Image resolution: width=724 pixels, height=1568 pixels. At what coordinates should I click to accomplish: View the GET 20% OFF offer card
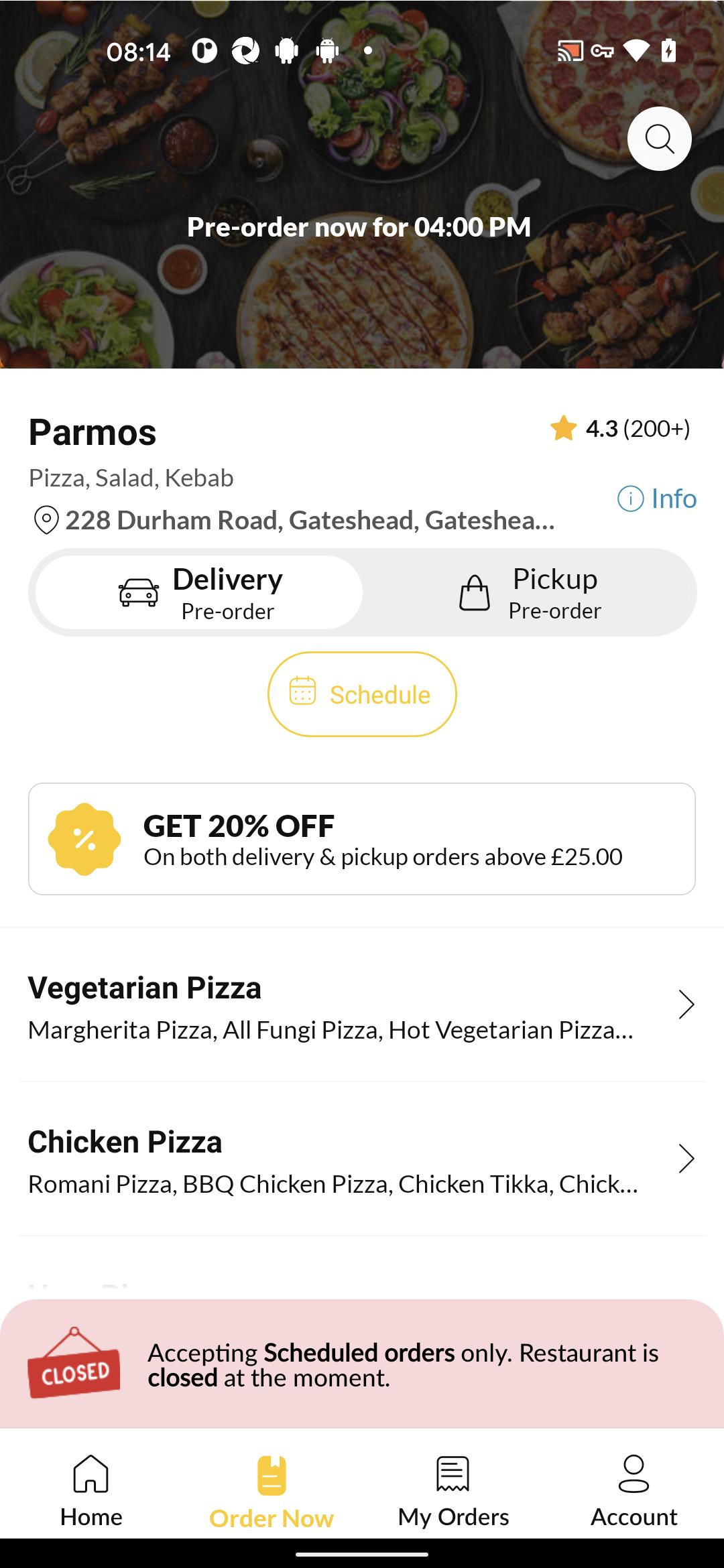pyautogui.click(x=362, y=839)
